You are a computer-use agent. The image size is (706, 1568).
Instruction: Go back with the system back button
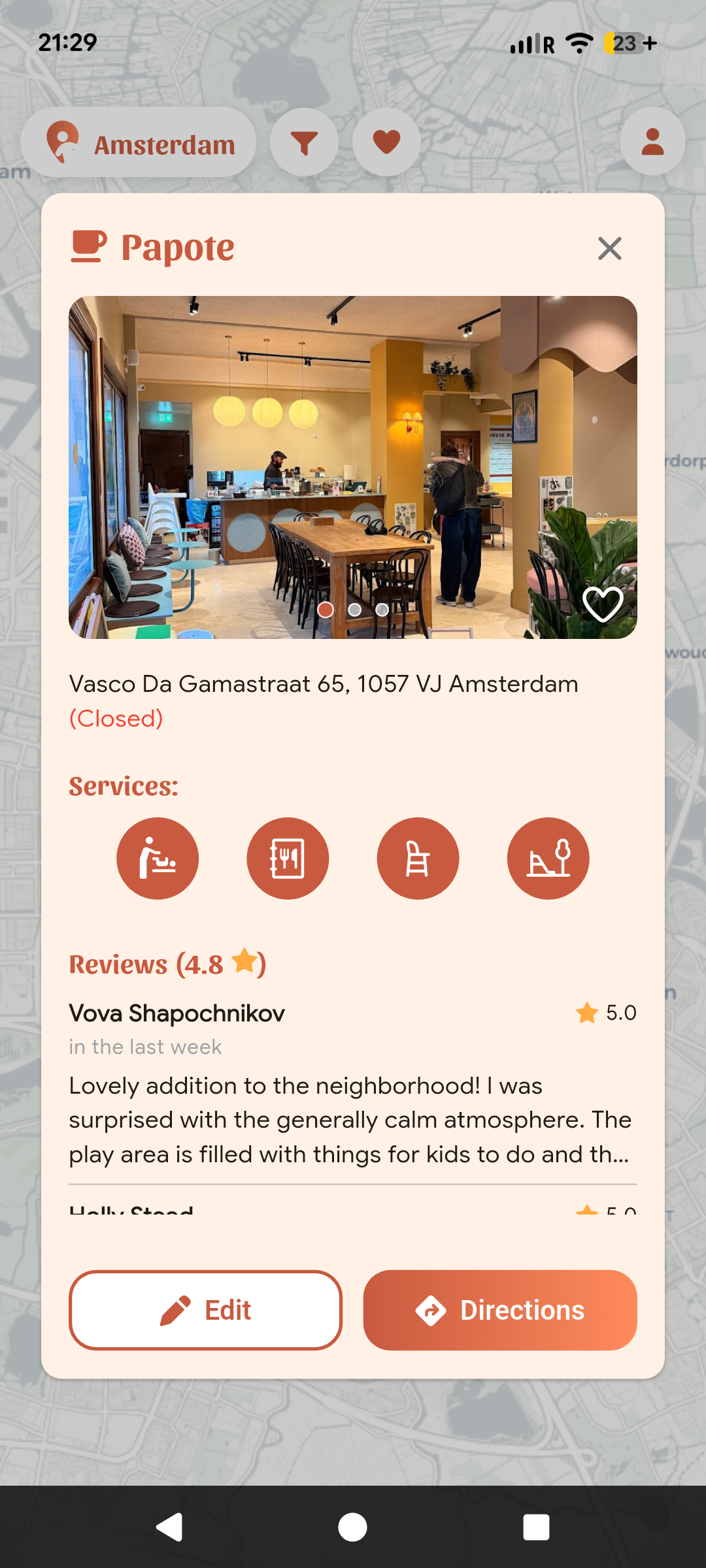pyautogui.click(x=169, y=1527)
